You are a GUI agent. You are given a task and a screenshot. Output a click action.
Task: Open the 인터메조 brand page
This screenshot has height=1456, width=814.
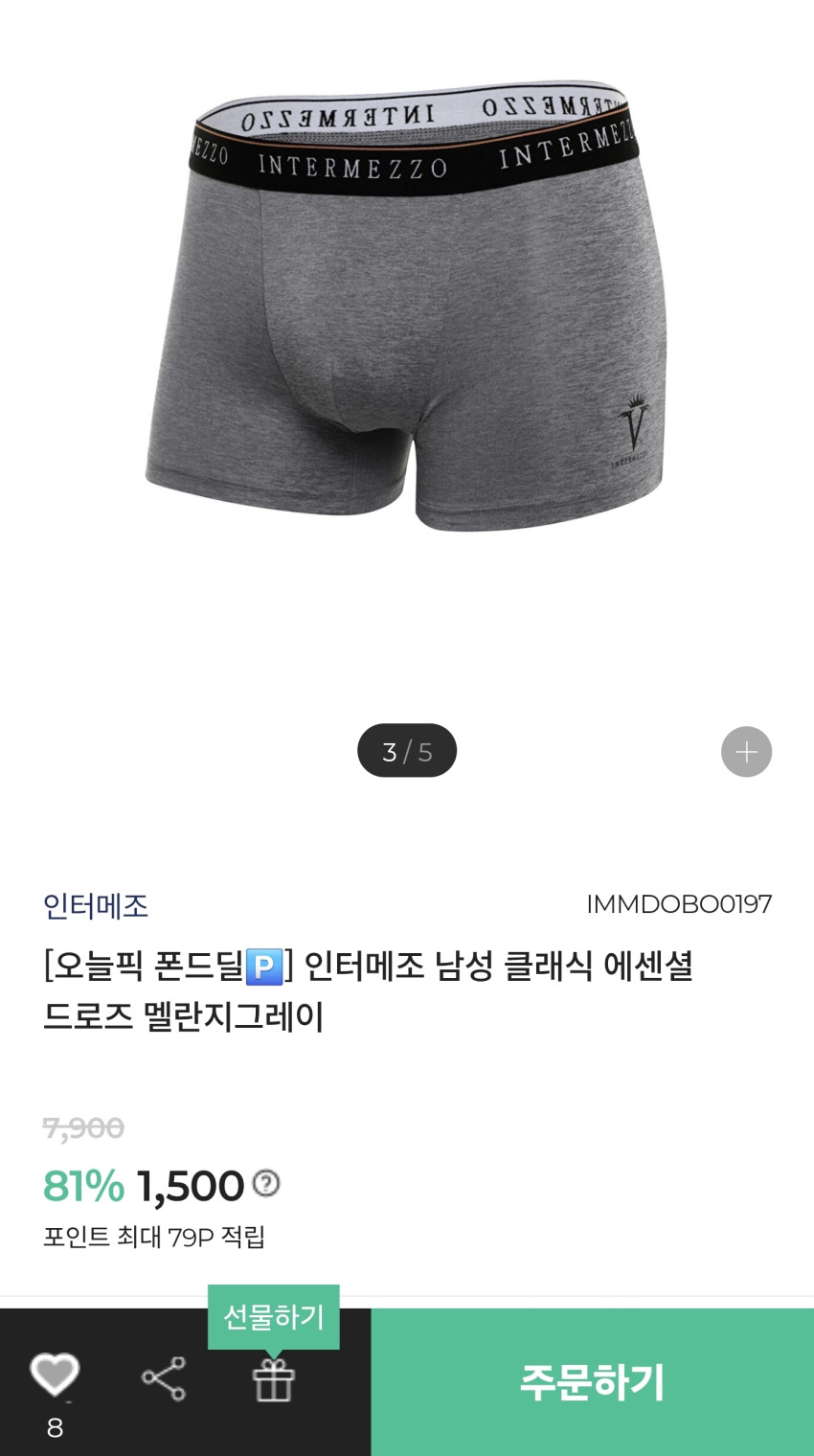point(96,905)
